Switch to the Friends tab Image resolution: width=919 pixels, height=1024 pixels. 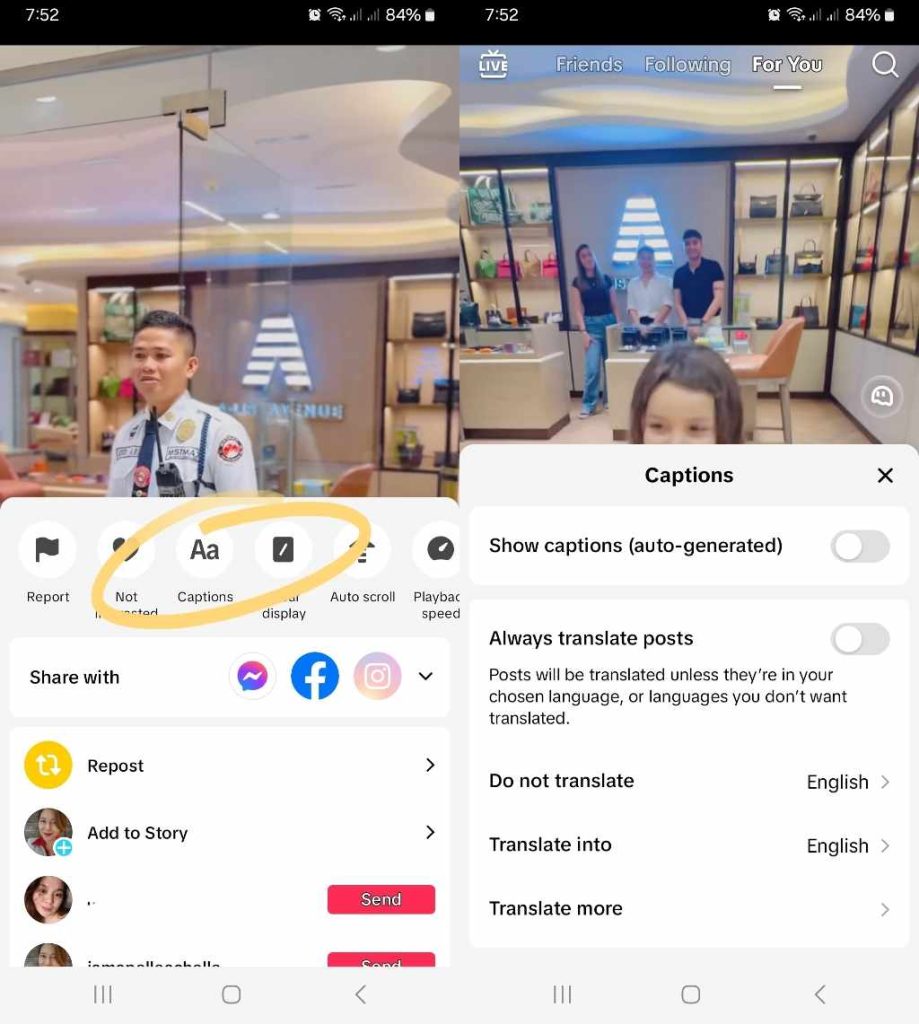tap(589, 65)
